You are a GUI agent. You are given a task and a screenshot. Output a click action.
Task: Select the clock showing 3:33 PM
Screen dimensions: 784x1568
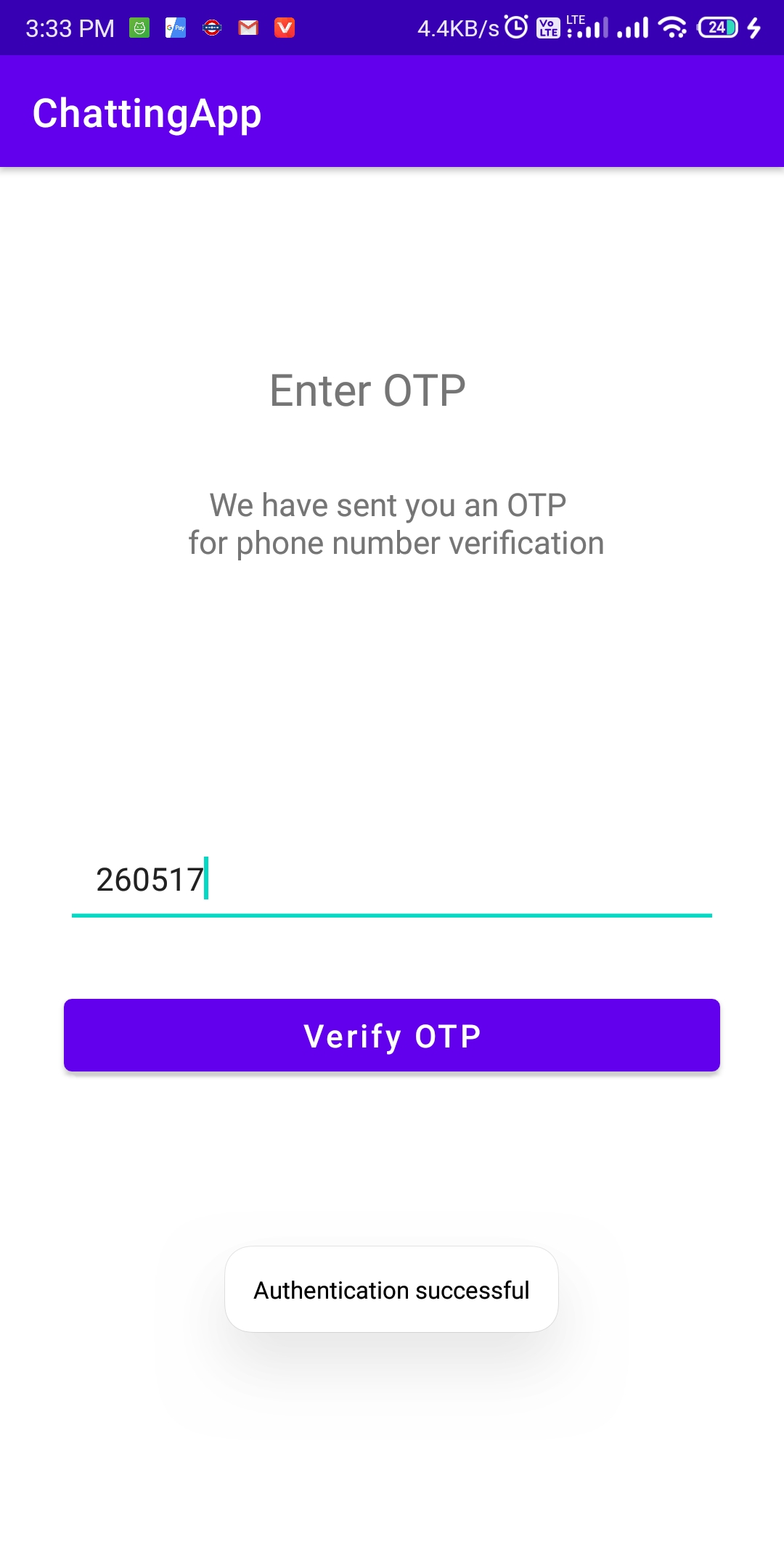(x=69, y=28)
